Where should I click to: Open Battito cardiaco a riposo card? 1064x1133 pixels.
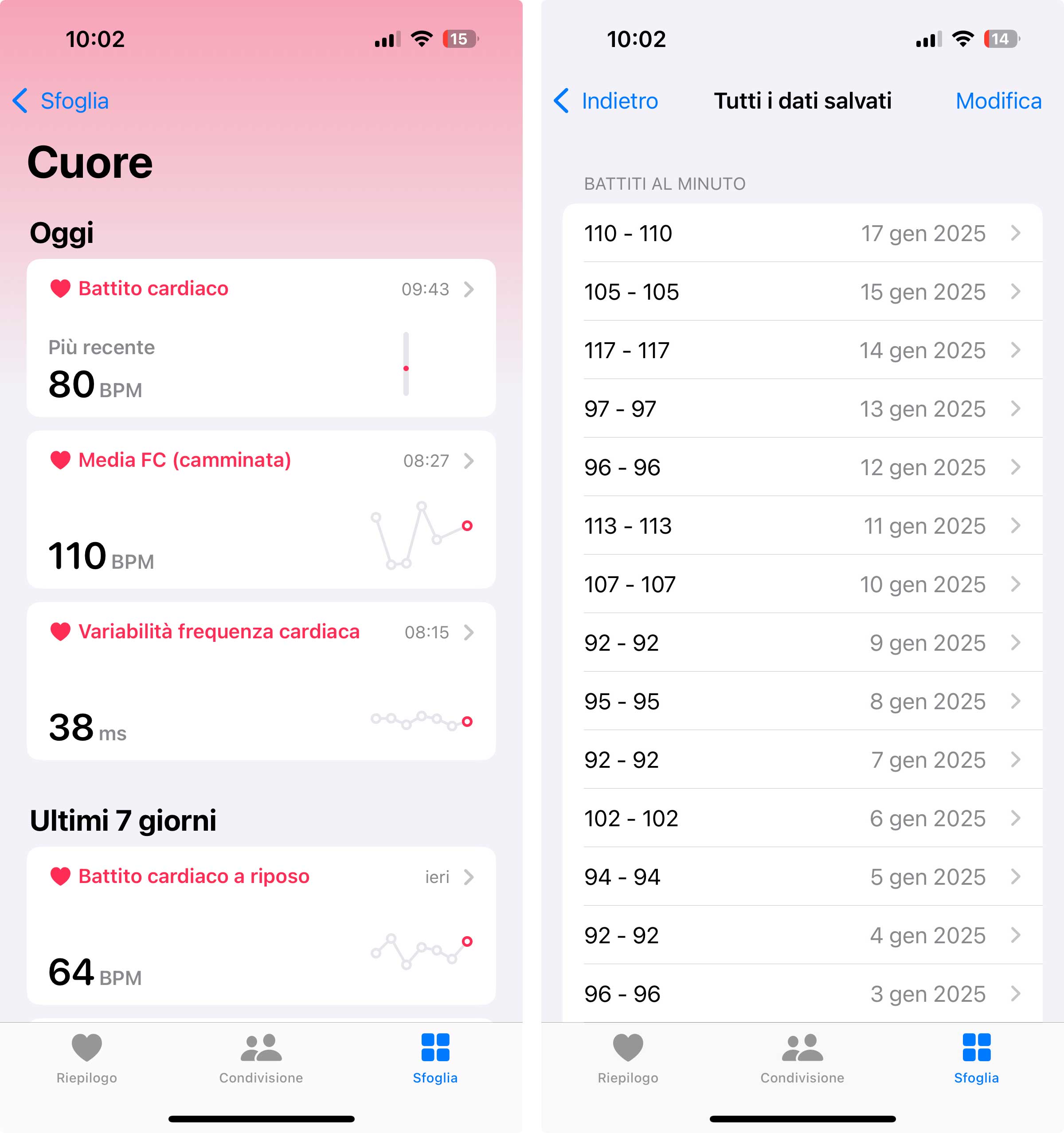(x=261, y=925)
